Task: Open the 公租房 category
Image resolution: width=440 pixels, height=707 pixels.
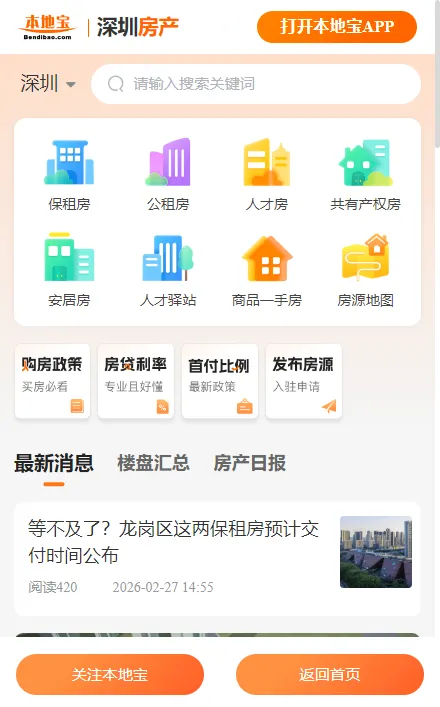Action: click(168, 175)
